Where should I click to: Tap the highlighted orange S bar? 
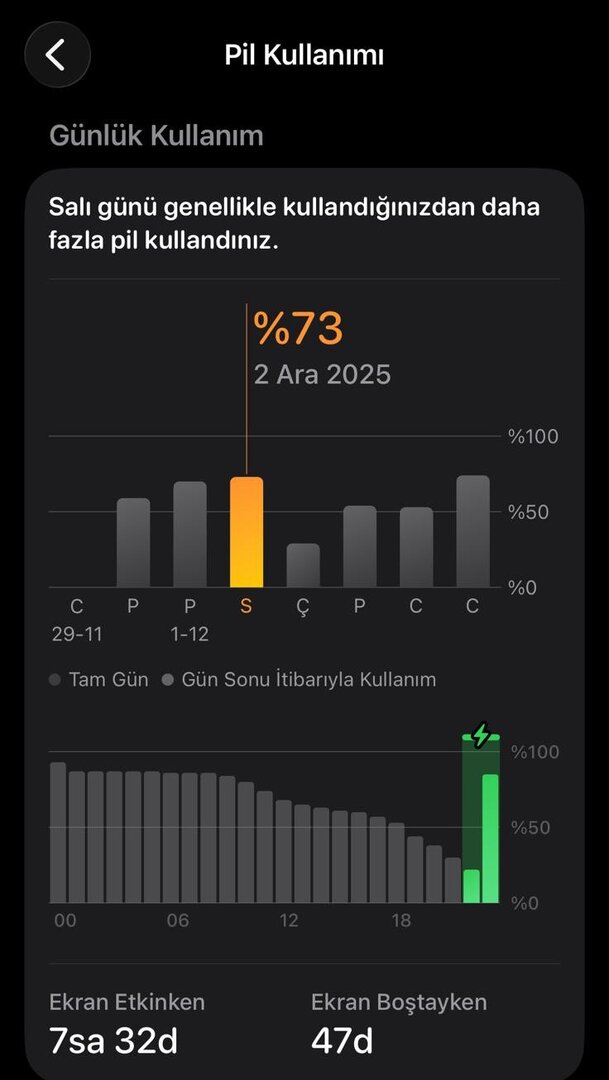coord(246,532)
